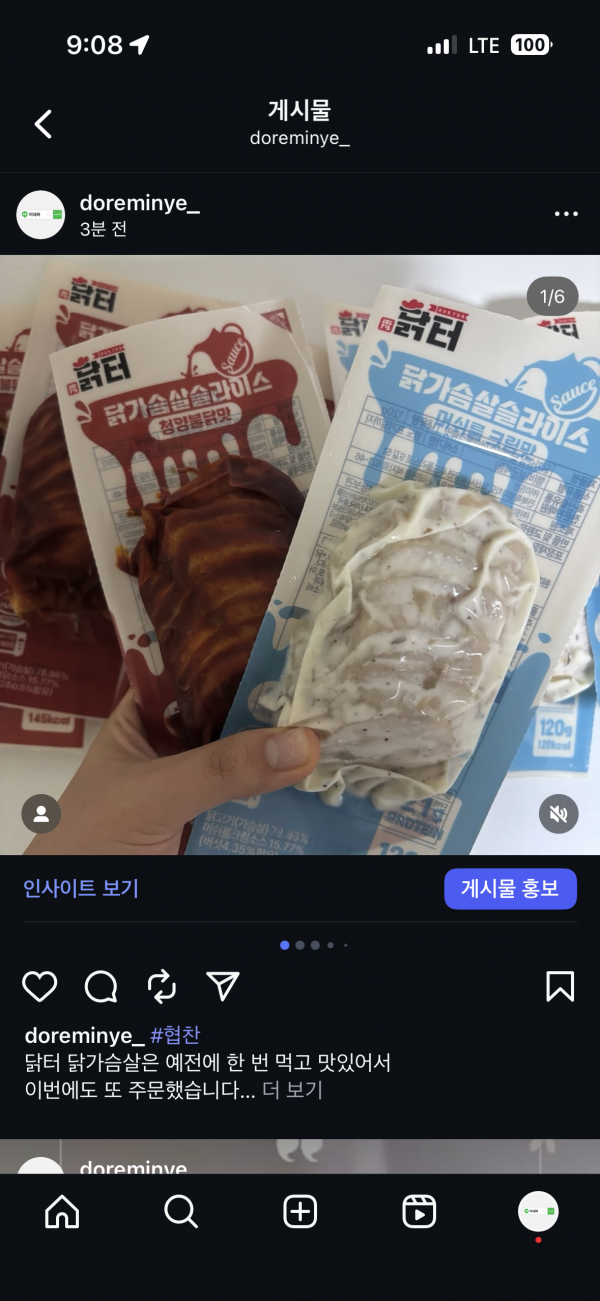Screen dimensions: 600x1301
Task: Share post via paper plane icon
Action: click(x=222, y=987)
